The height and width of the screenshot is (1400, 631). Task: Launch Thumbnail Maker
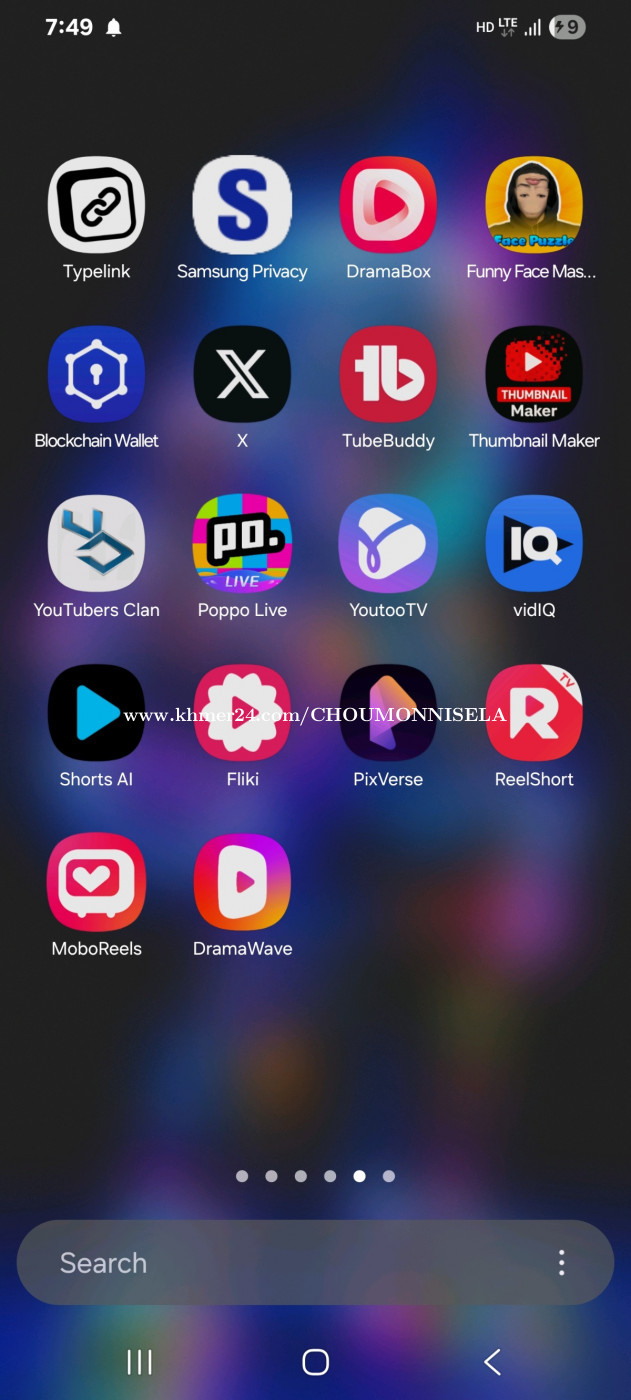534,374
